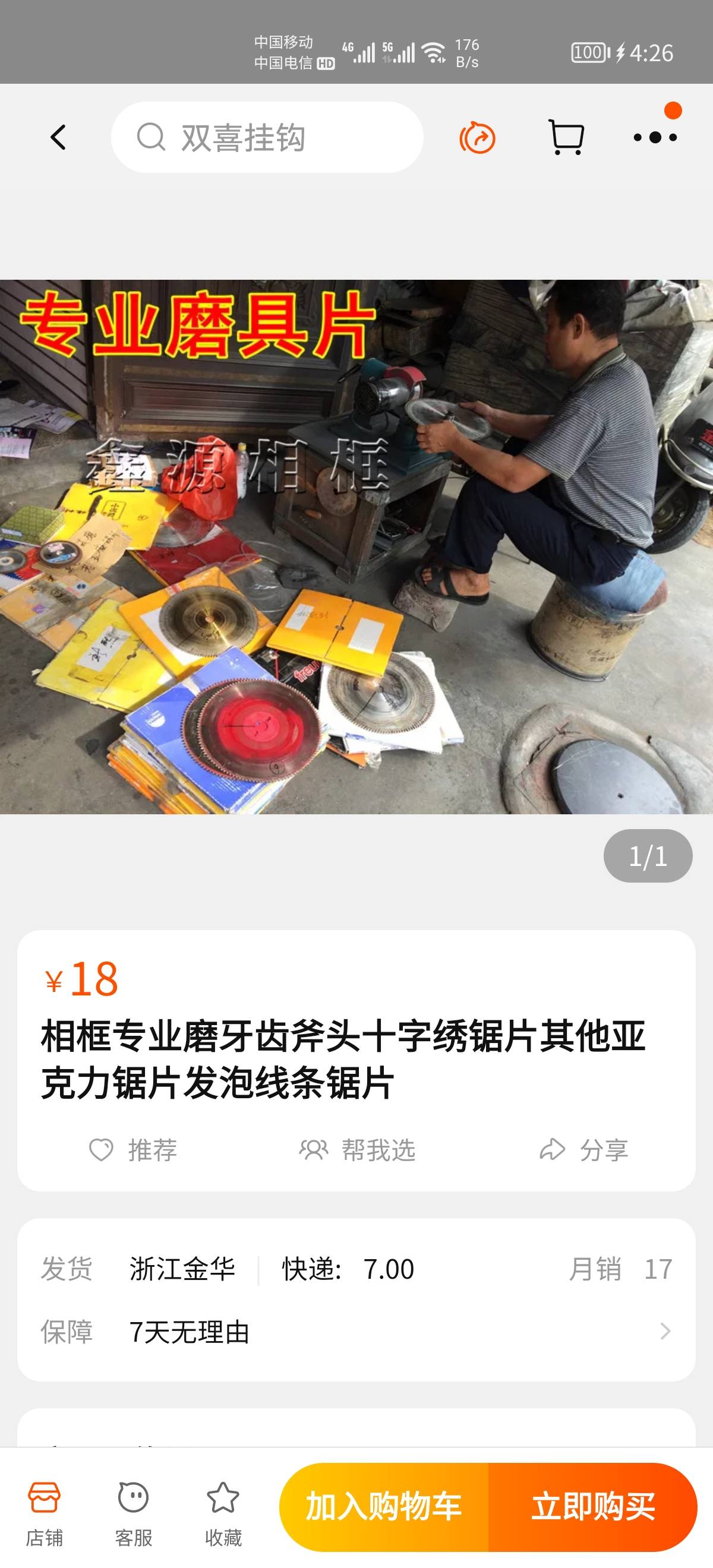
Task: Share this product via 分享
Action: (x=585, y=1150)
